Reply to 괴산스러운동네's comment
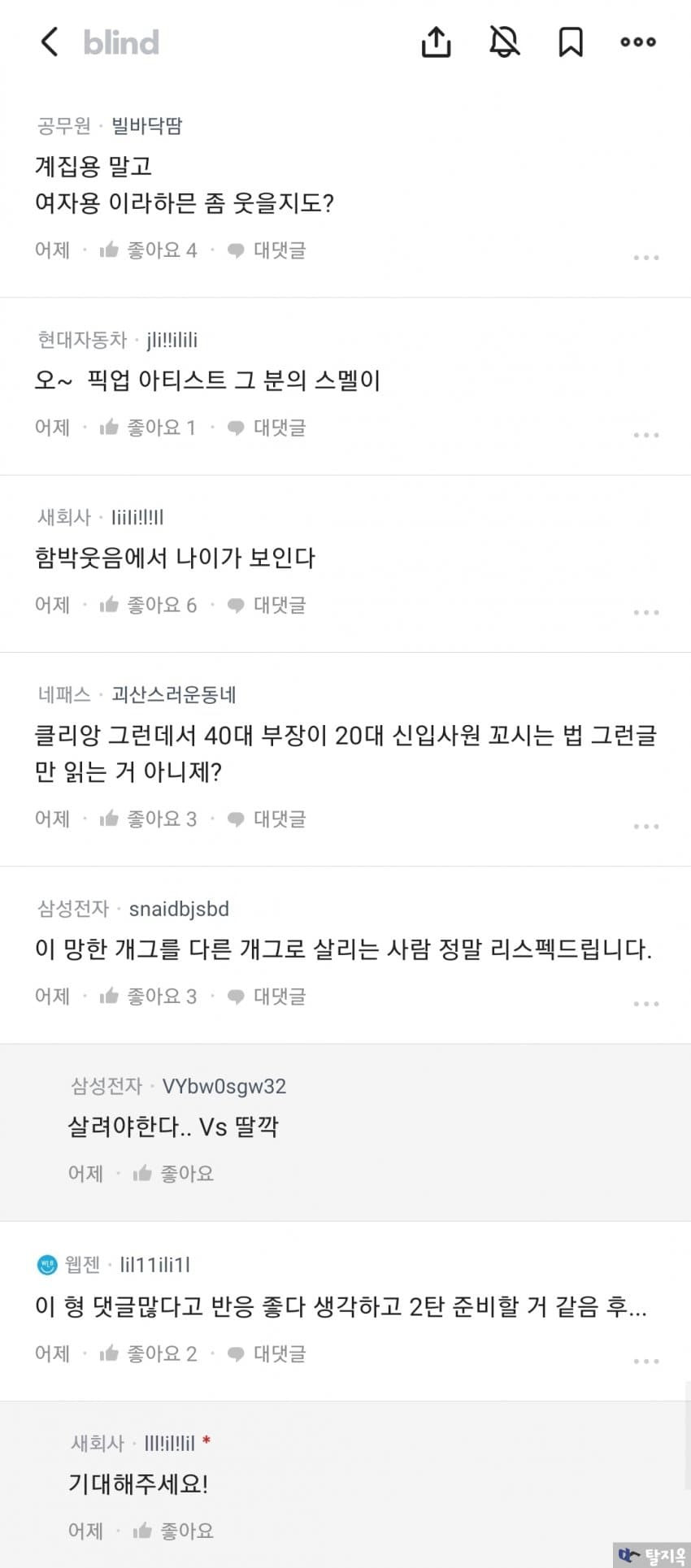 (x=267, y=819)
